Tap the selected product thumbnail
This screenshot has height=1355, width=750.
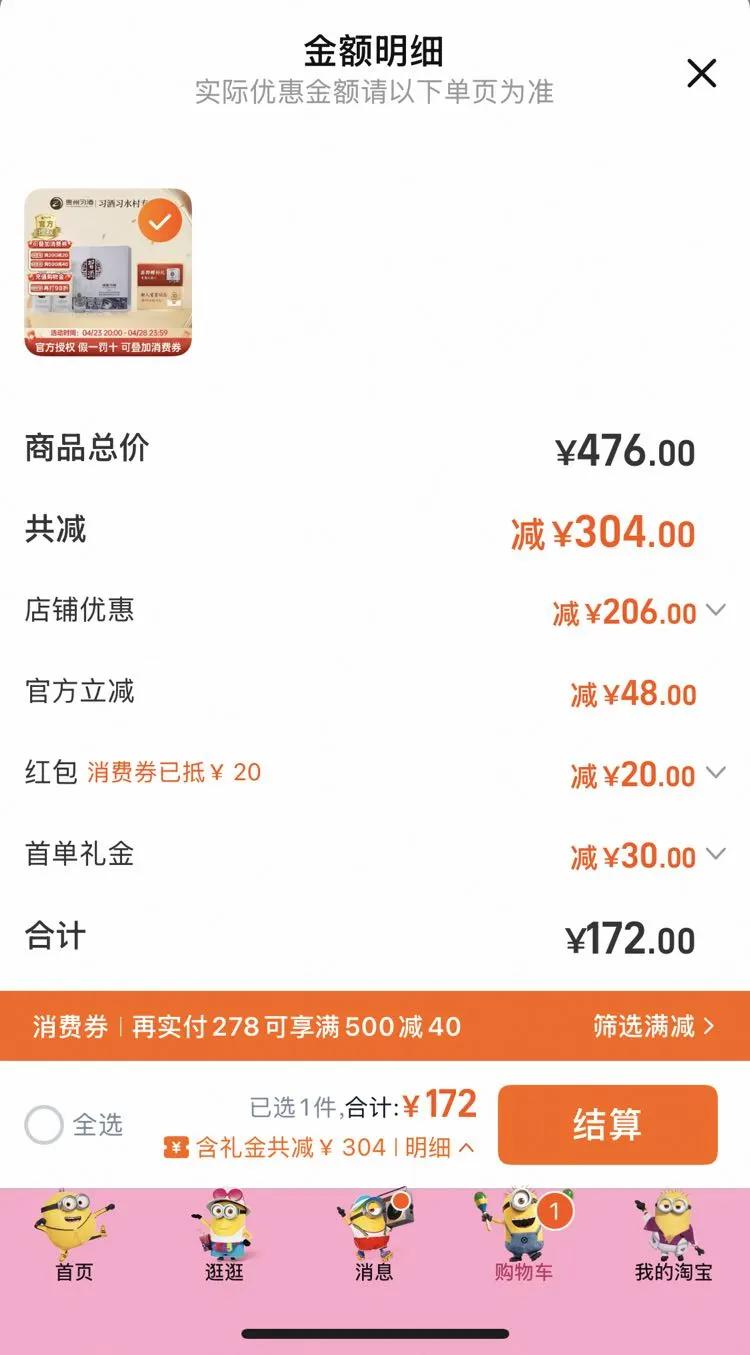tap(108, 273)
